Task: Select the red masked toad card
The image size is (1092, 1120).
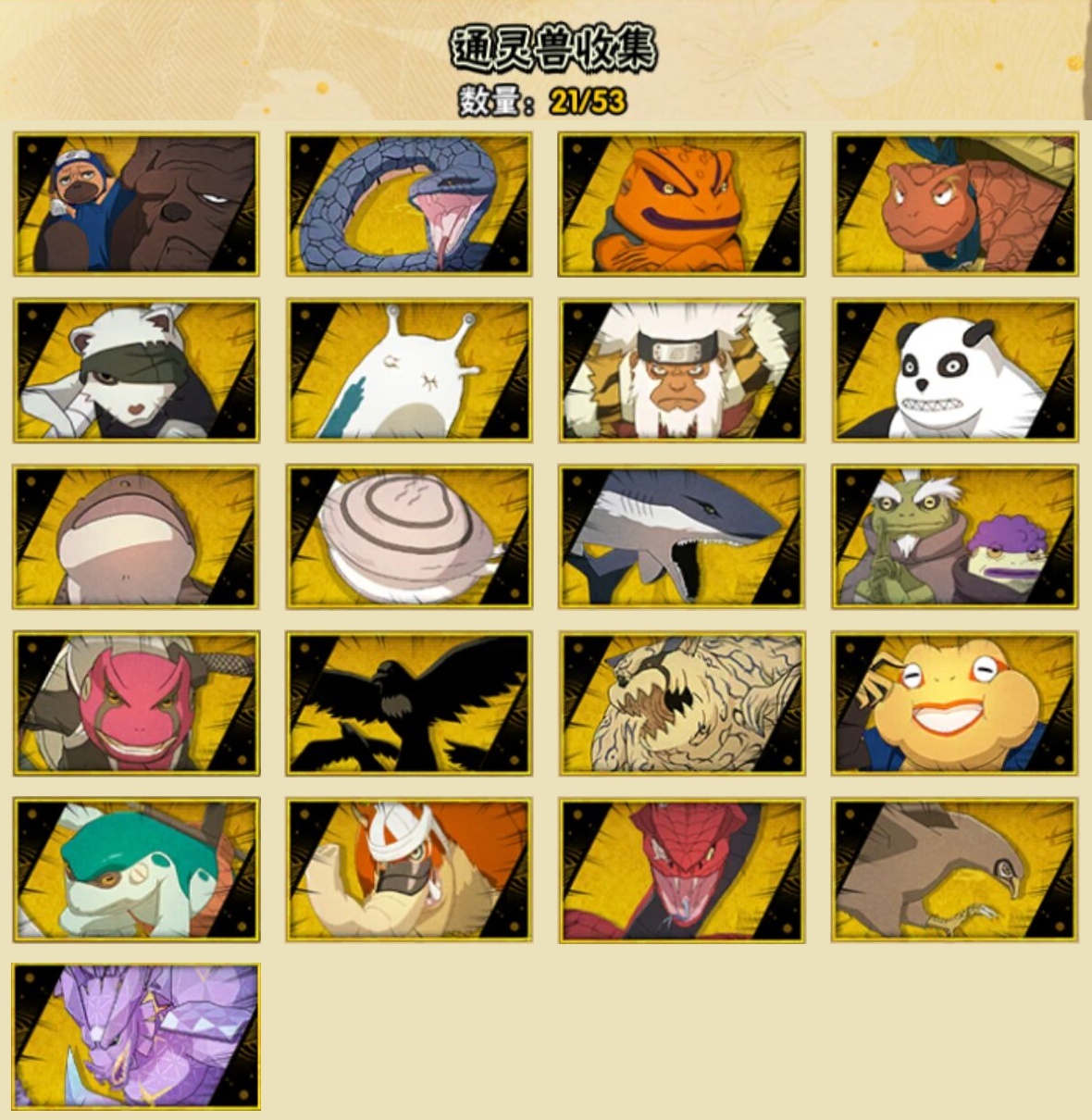Action: pyautogui.click(x=136, y=703)
